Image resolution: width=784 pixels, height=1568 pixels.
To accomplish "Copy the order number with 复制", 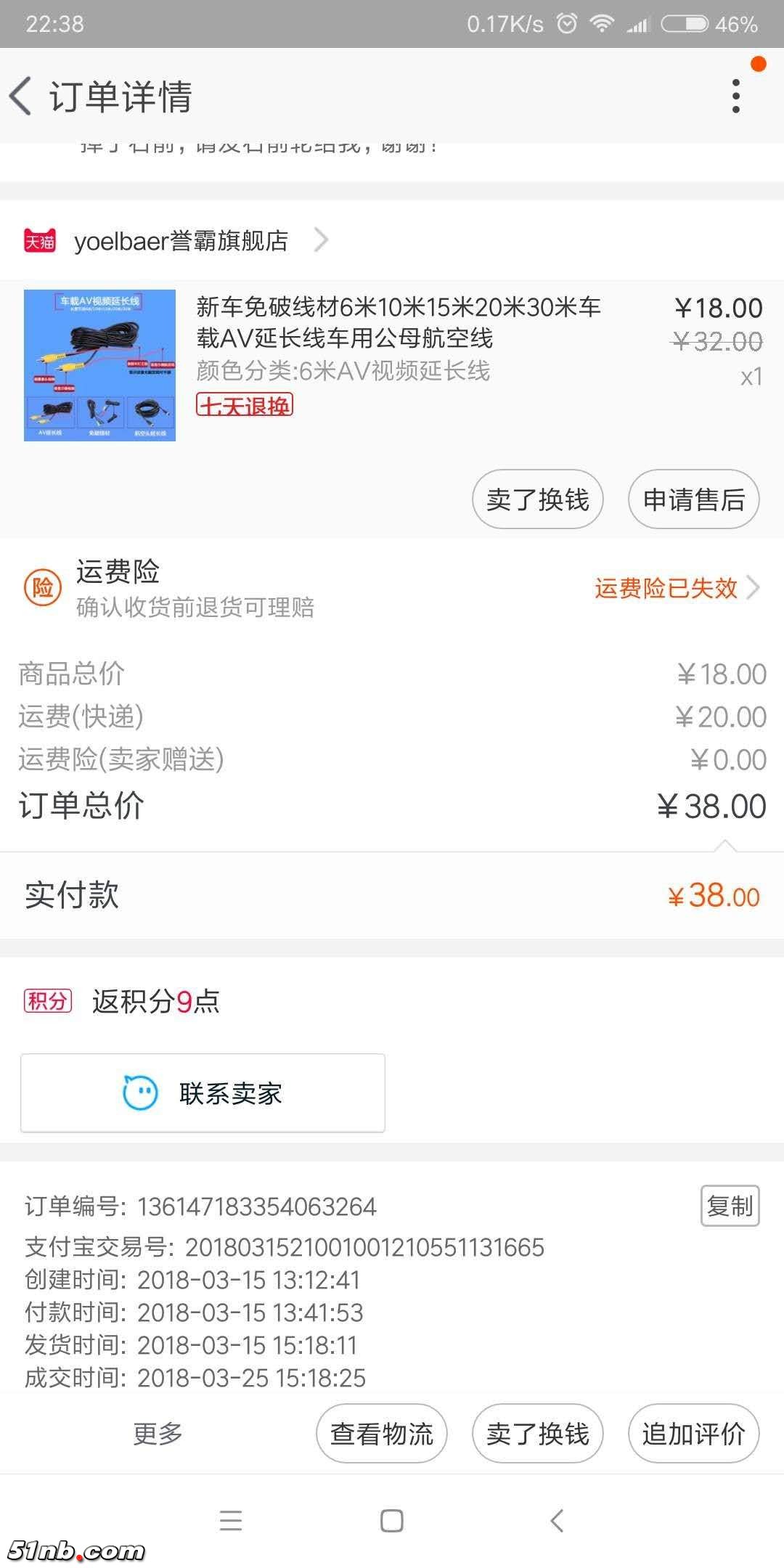I will point(730,1206).
